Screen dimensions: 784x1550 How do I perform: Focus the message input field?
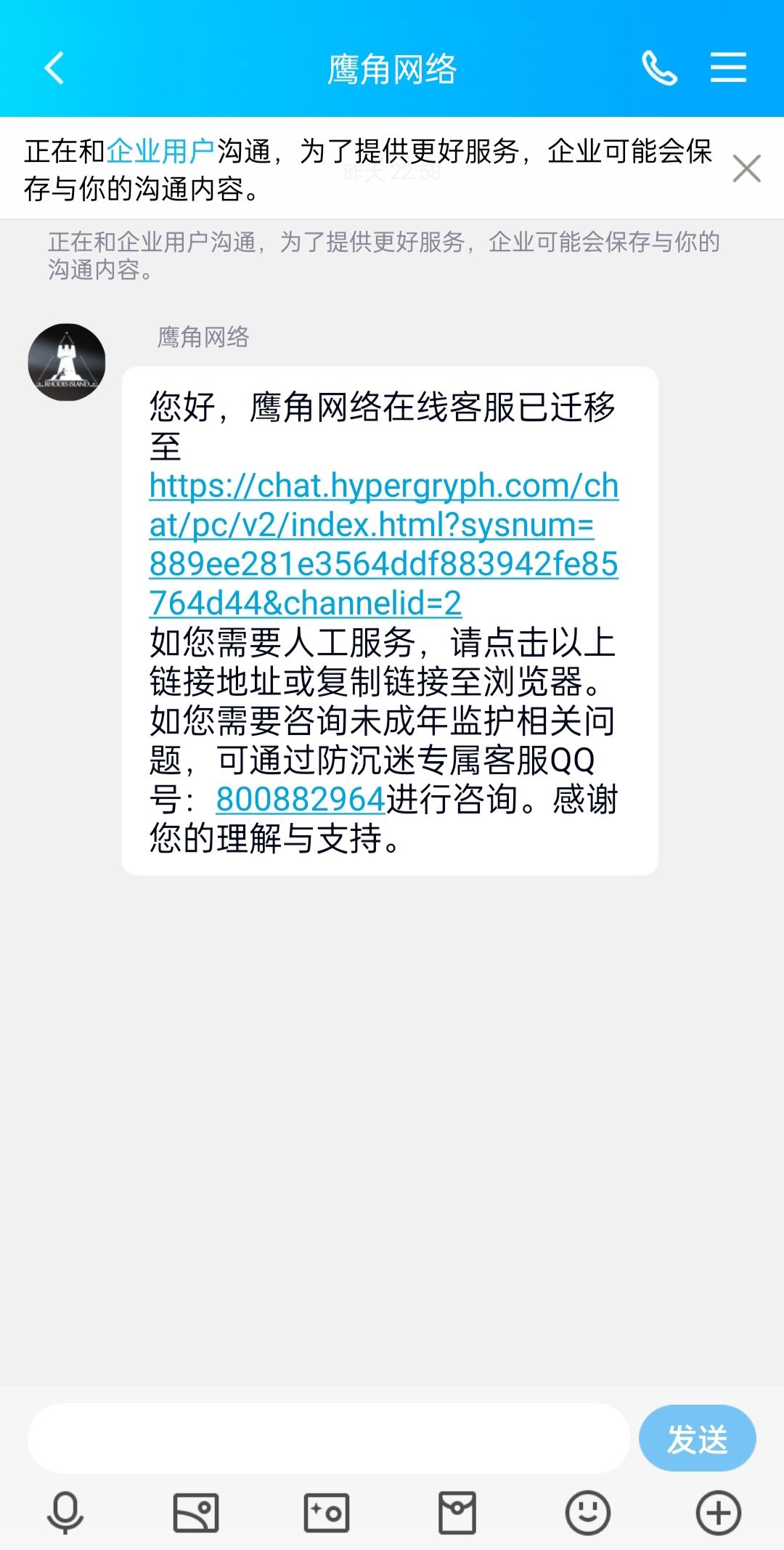(328, 1438)
